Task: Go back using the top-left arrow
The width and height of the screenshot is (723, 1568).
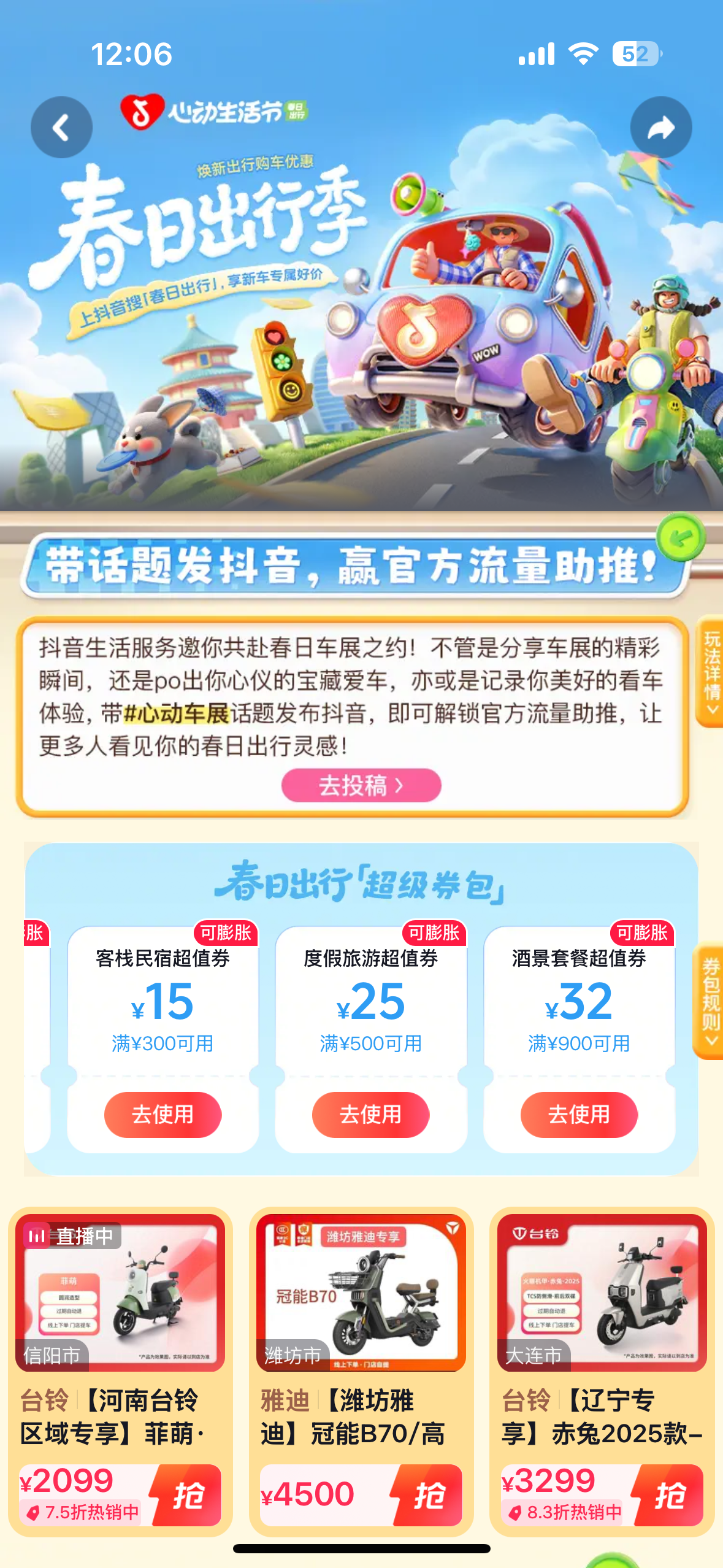Action: point(61,128)
